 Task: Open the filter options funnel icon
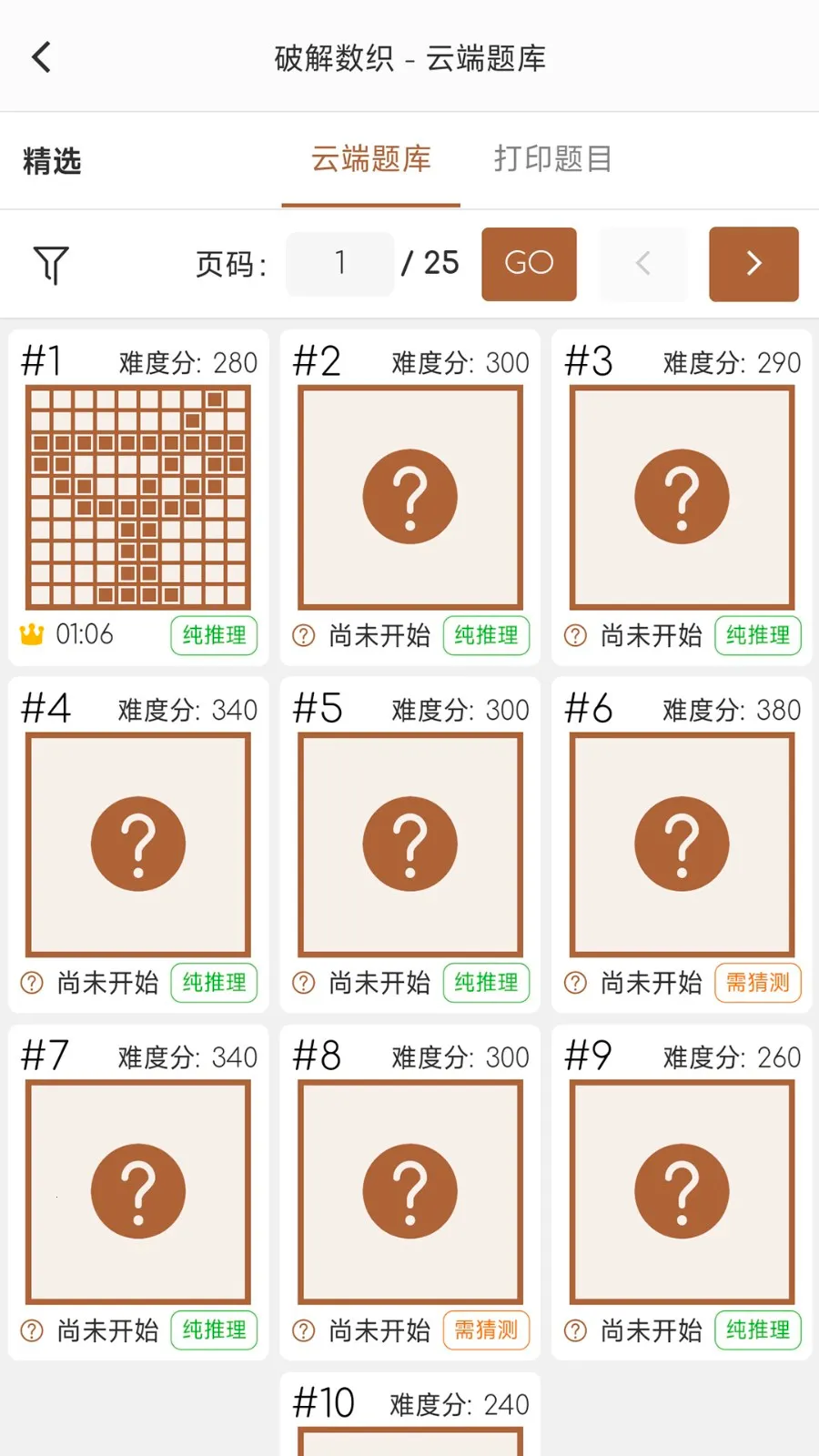52,264
